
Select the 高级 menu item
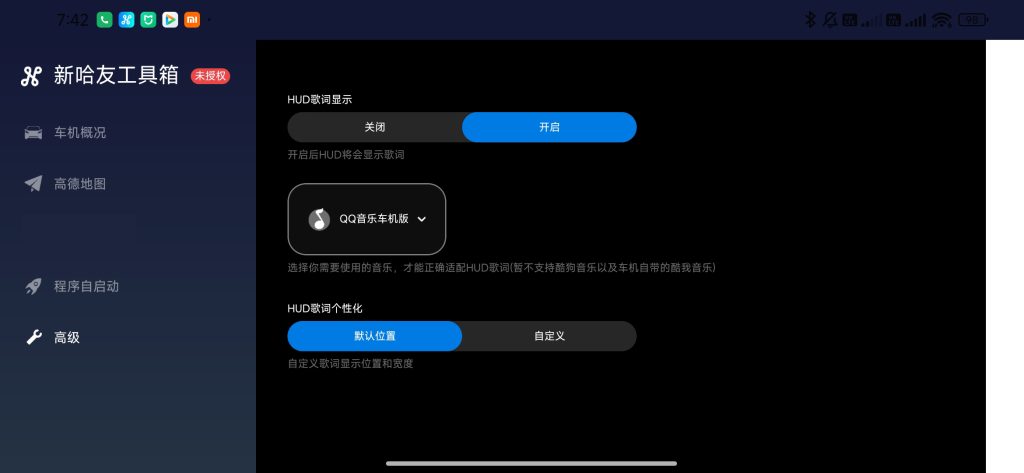(x=66, y=337)
